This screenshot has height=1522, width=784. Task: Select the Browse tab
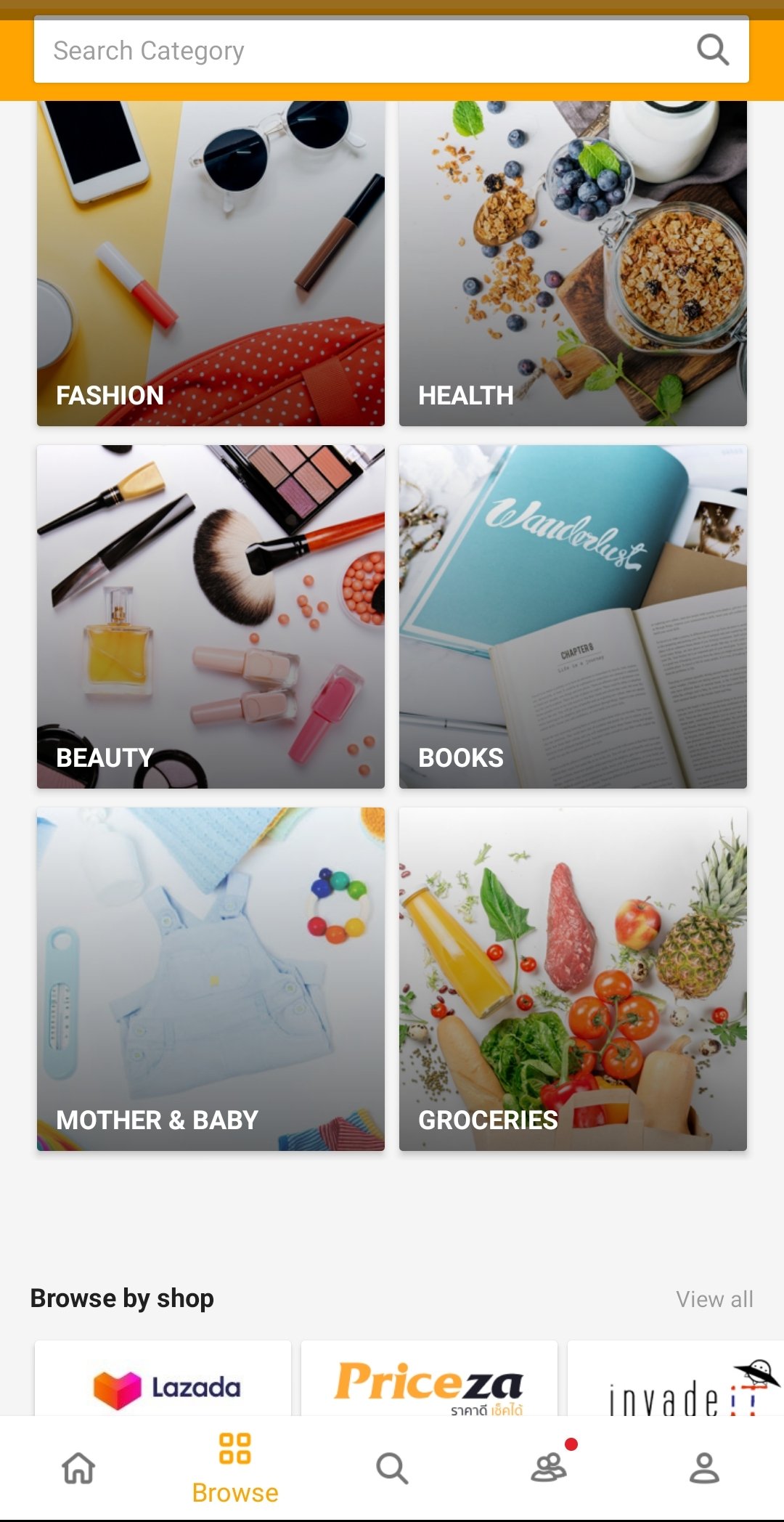point(235,1468)
